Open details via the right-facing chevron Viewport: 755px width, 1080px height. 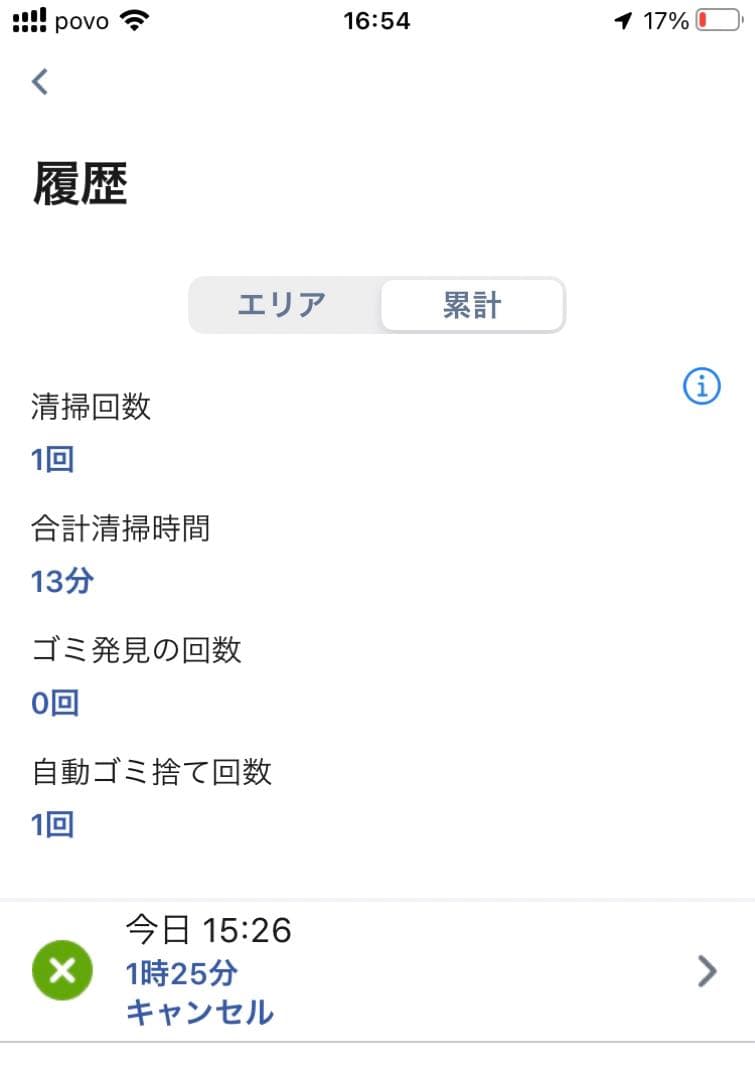pyautogui.click(x=707, y=971)
